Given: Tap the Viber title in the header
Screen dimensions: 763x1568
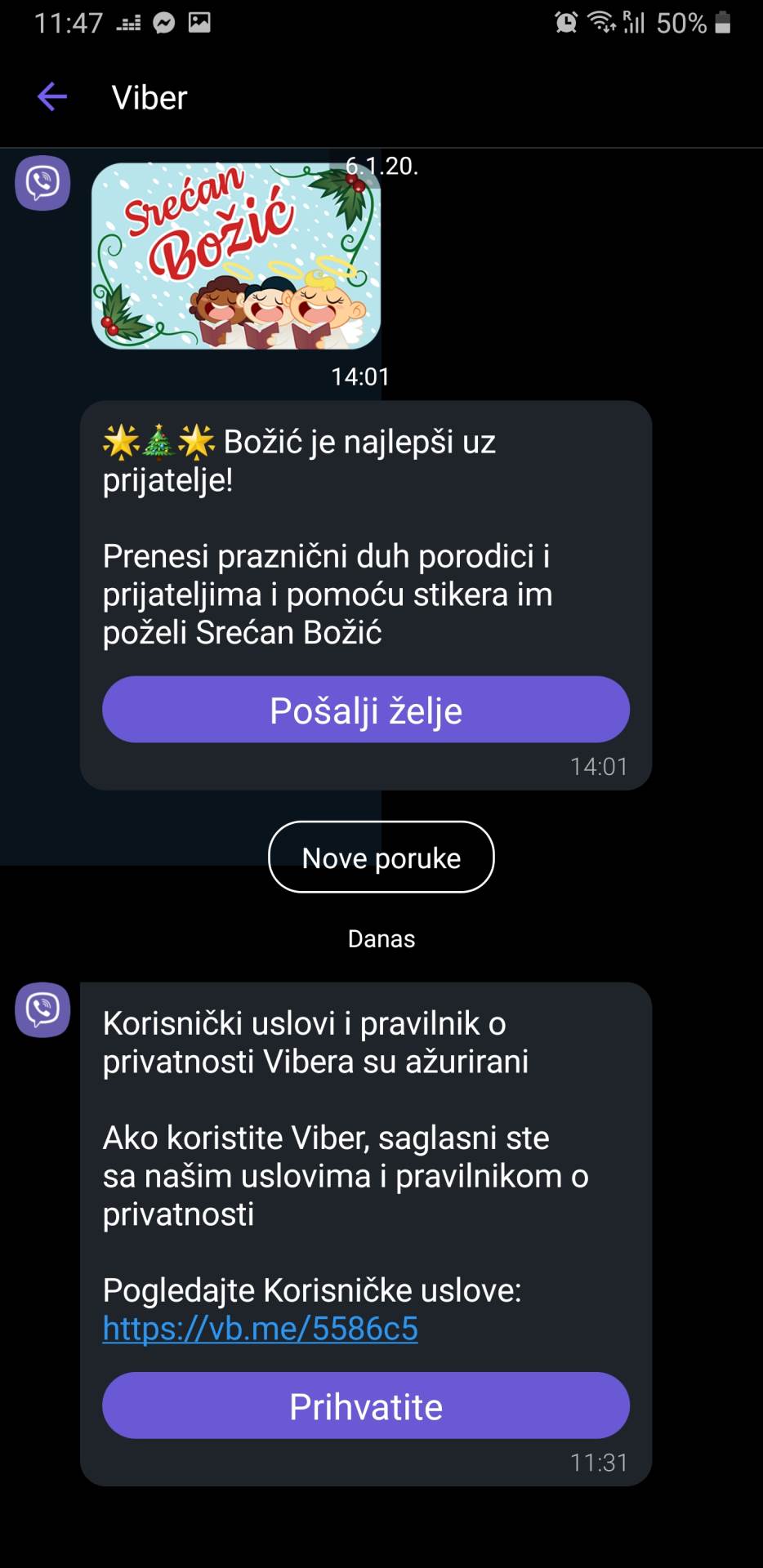Looking at the screenshot, I should 148,96.
